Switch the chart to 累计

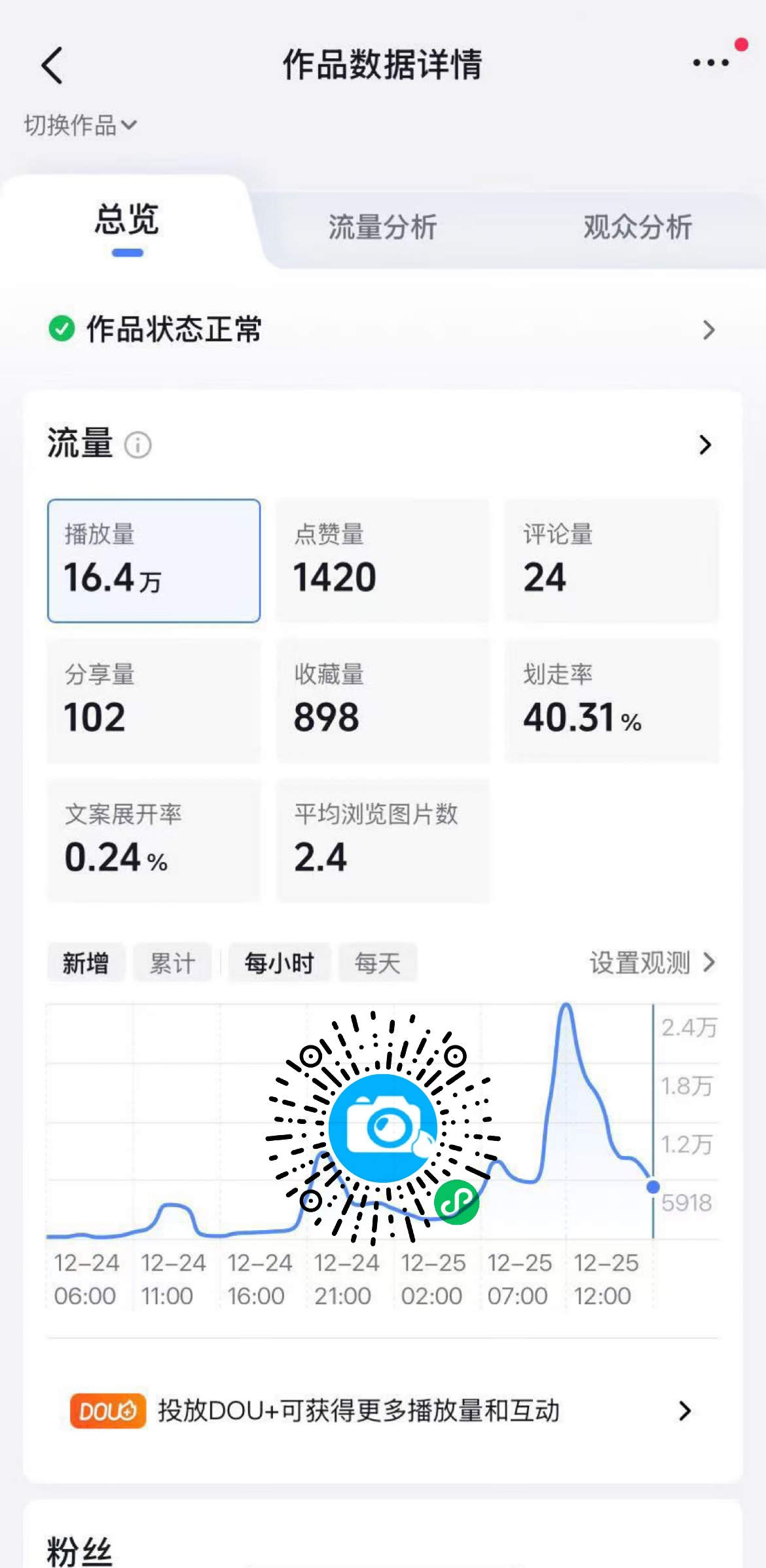point(172,963)
